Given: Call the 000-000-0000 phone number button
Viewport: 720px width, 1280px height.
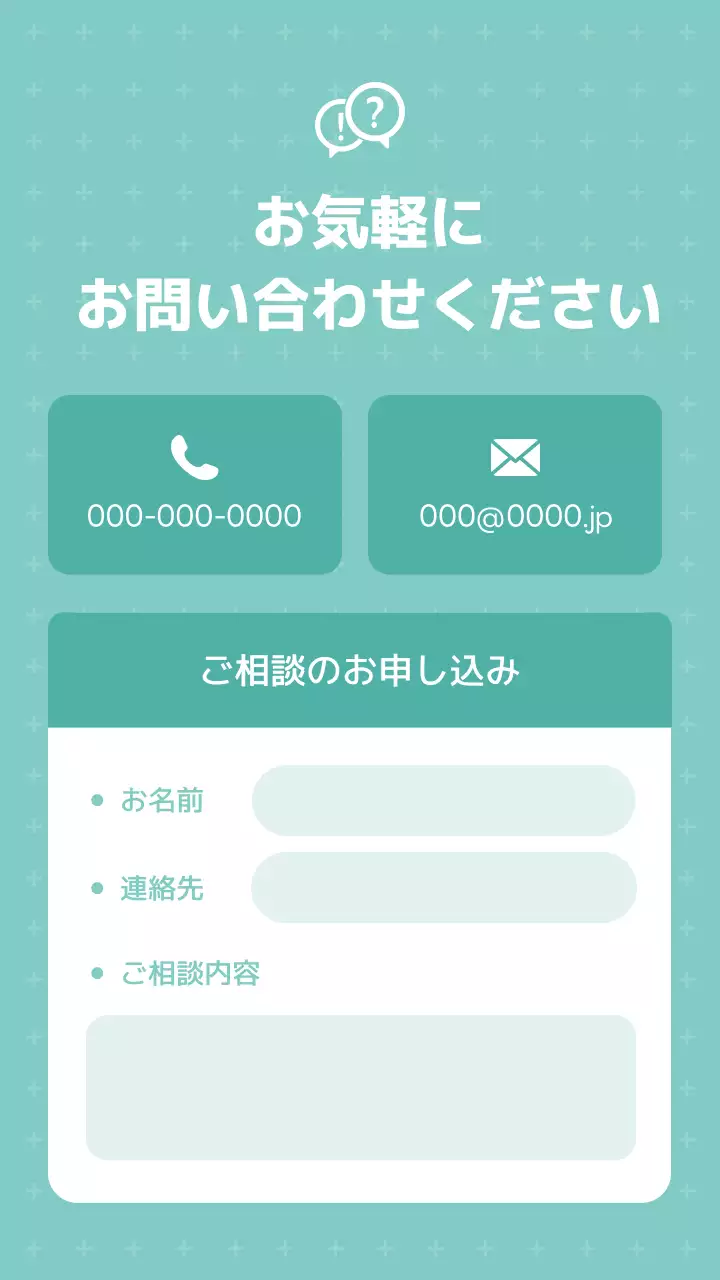Looking at the screenshot, I should [x=195, y=485].
